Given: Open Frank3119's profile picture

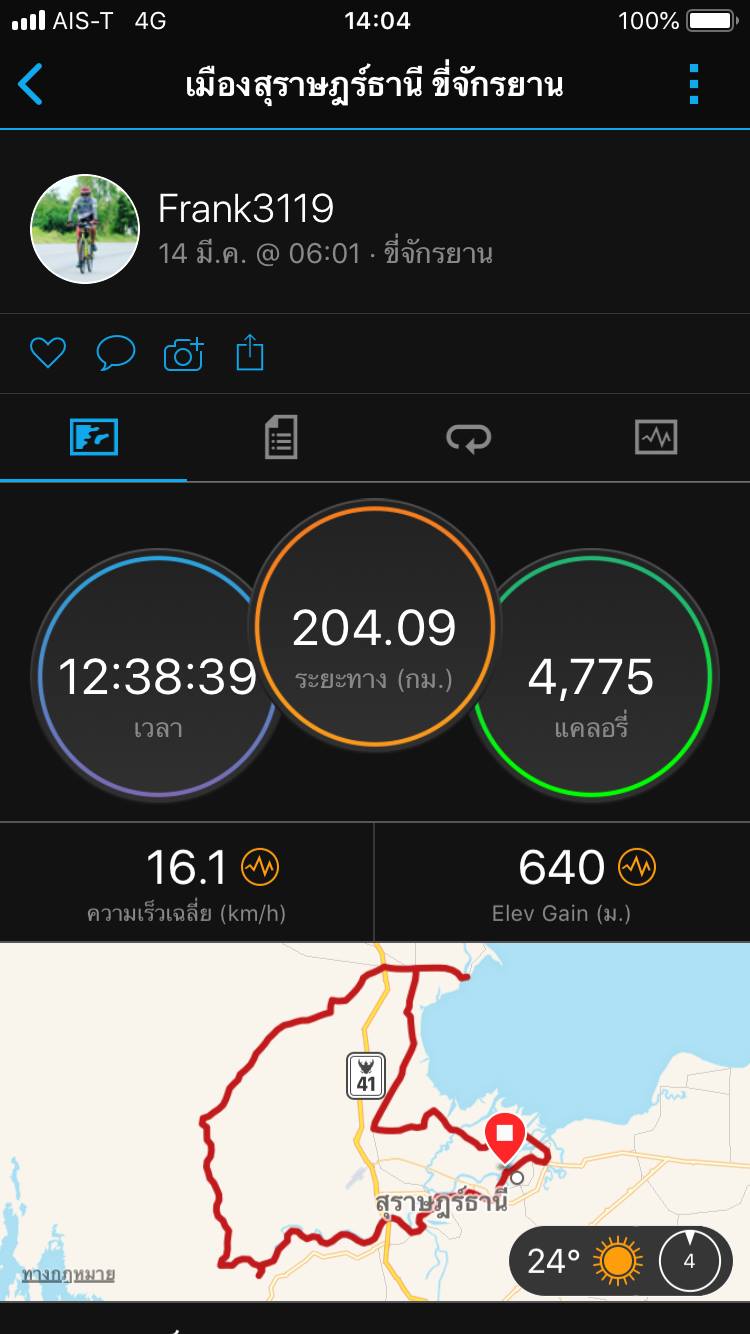Looking at the screenshot, I should (x=85, y=229).
